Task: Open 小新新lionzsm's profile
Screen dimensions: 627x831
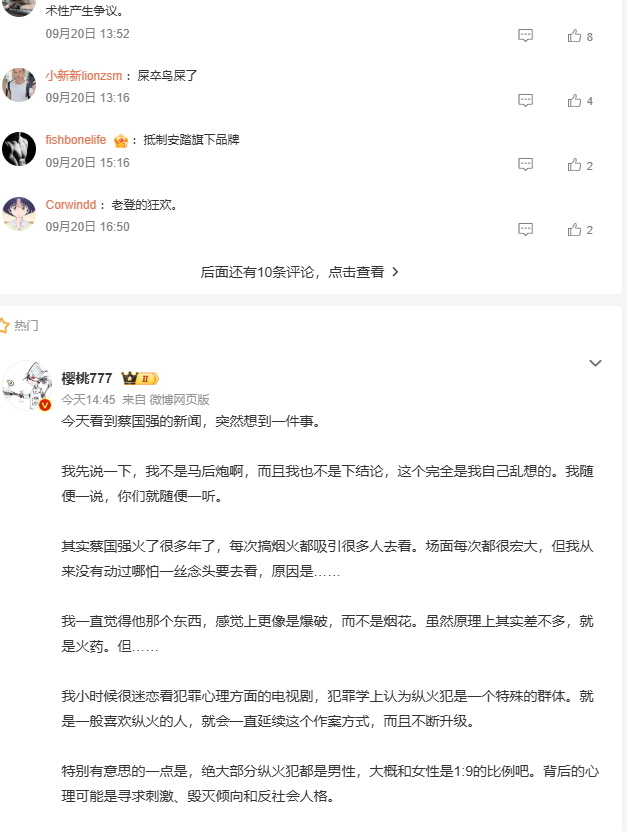Action: (x=84, y=76)
